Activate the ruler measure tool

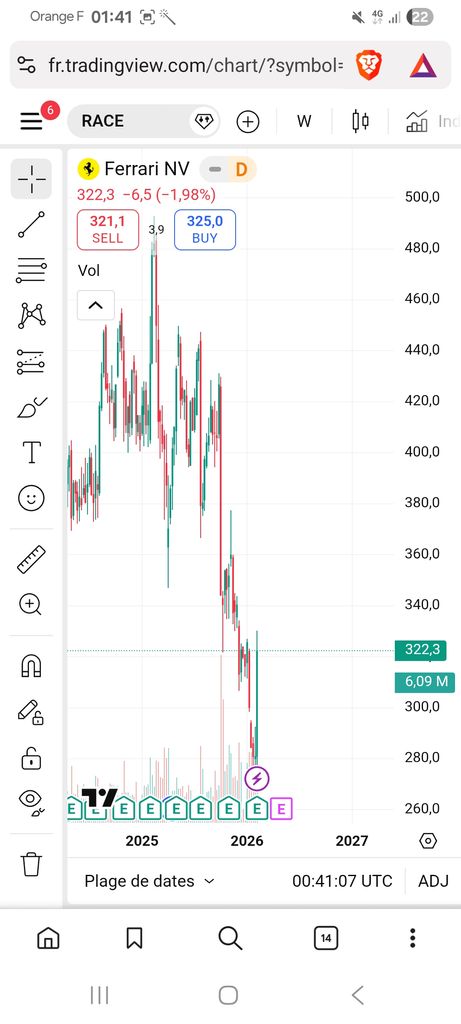[x=31, y=560]
